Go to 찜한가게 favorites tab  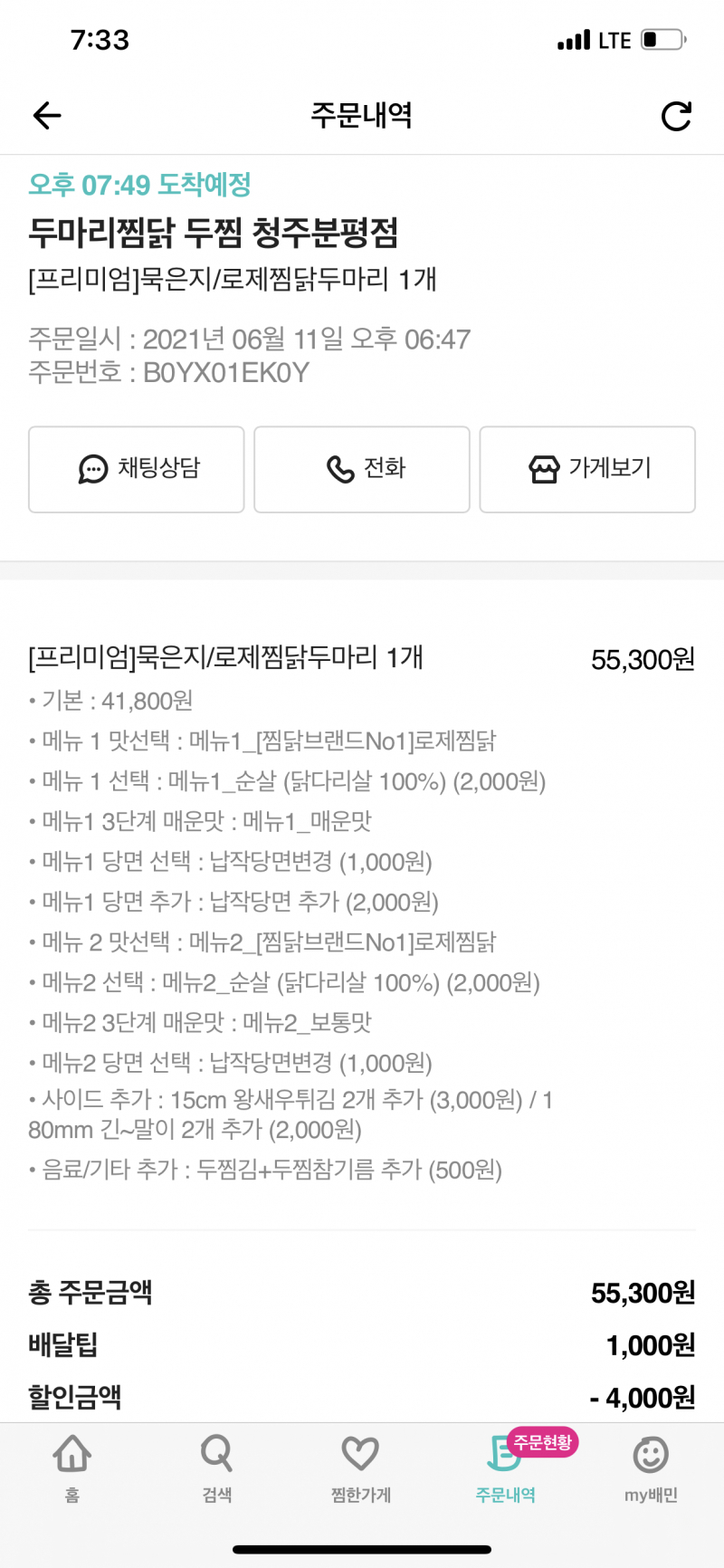[361, 1468]
